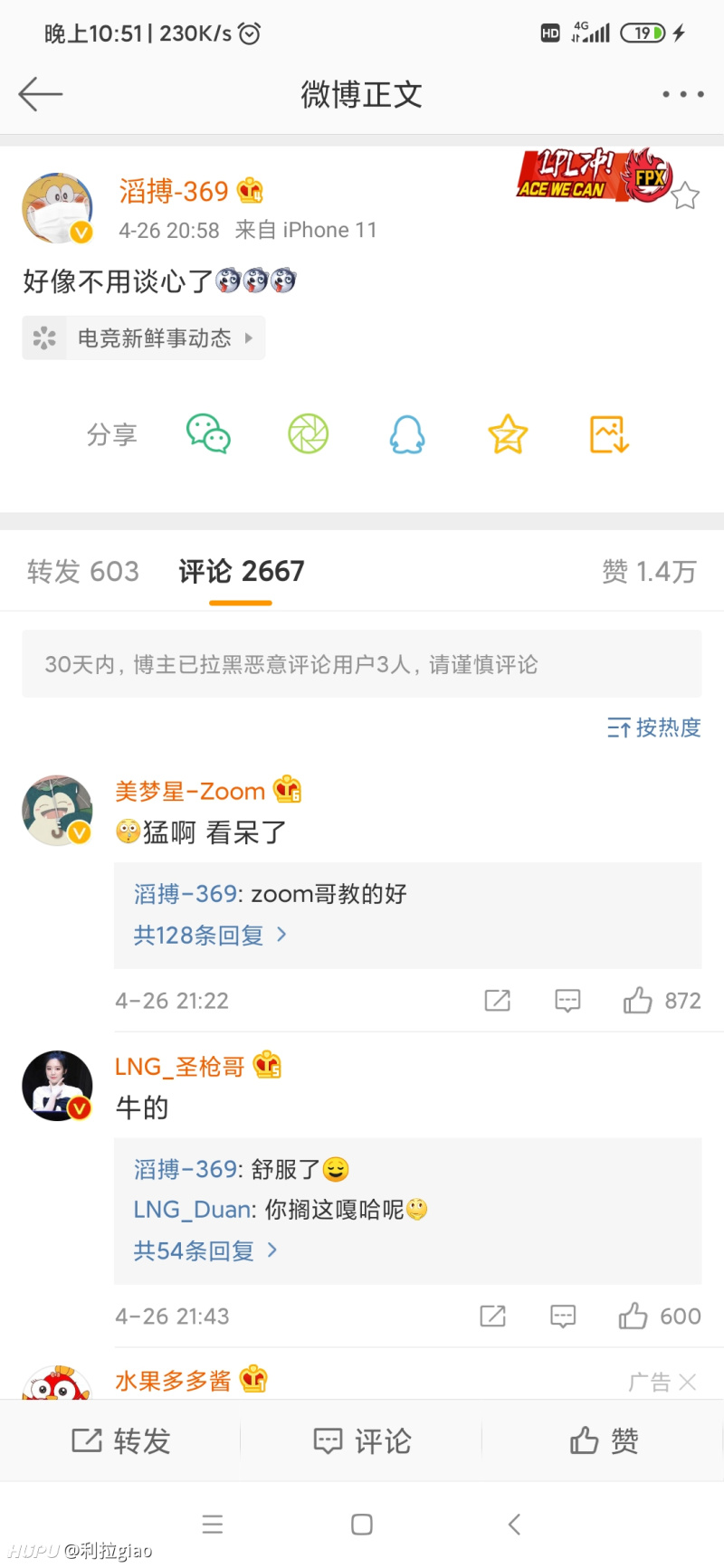Open 滔搏-369's profile avatar

(x=58, y=209)
